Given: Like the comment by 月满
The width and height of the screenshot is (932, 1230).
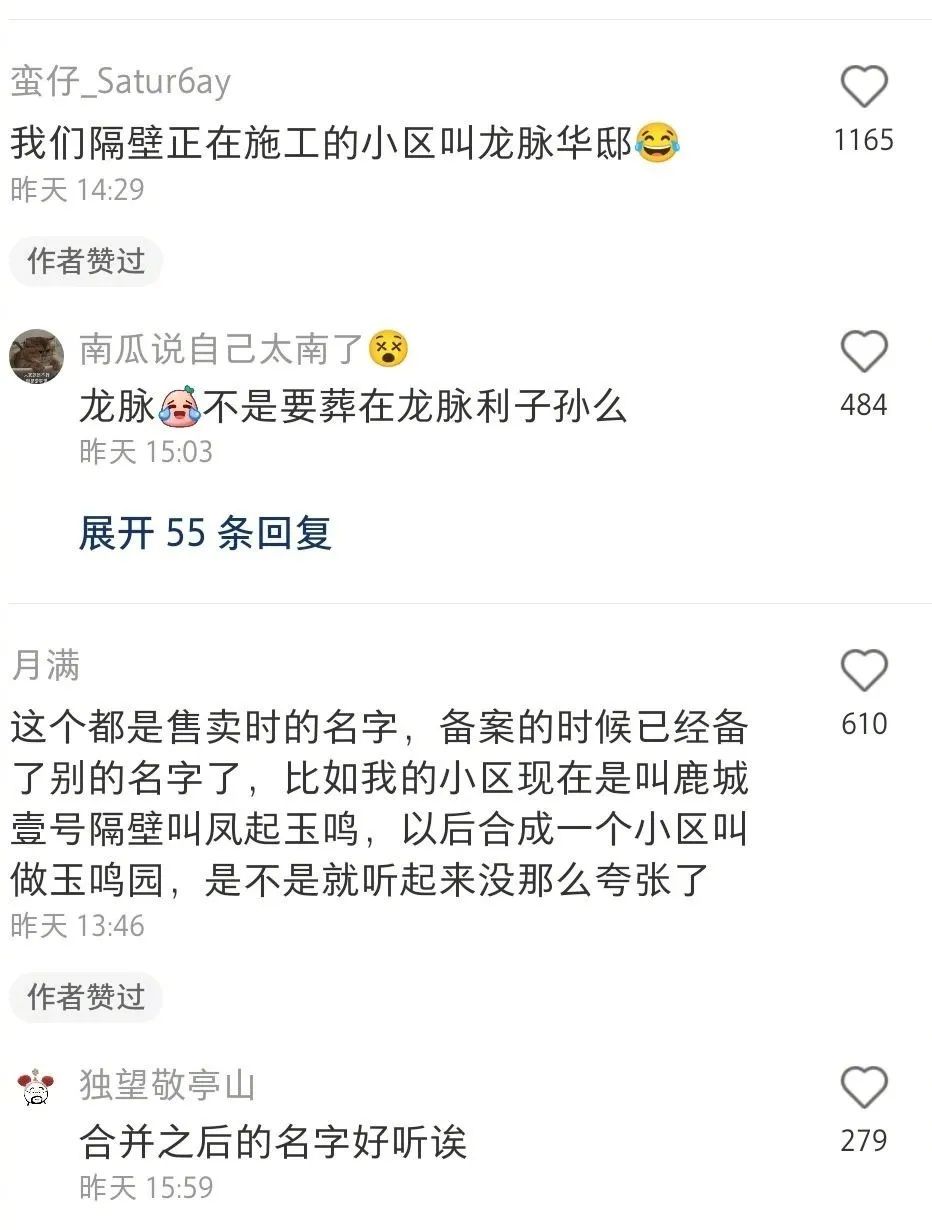Looking at the screenshot, I should click(x=864, y=670).
